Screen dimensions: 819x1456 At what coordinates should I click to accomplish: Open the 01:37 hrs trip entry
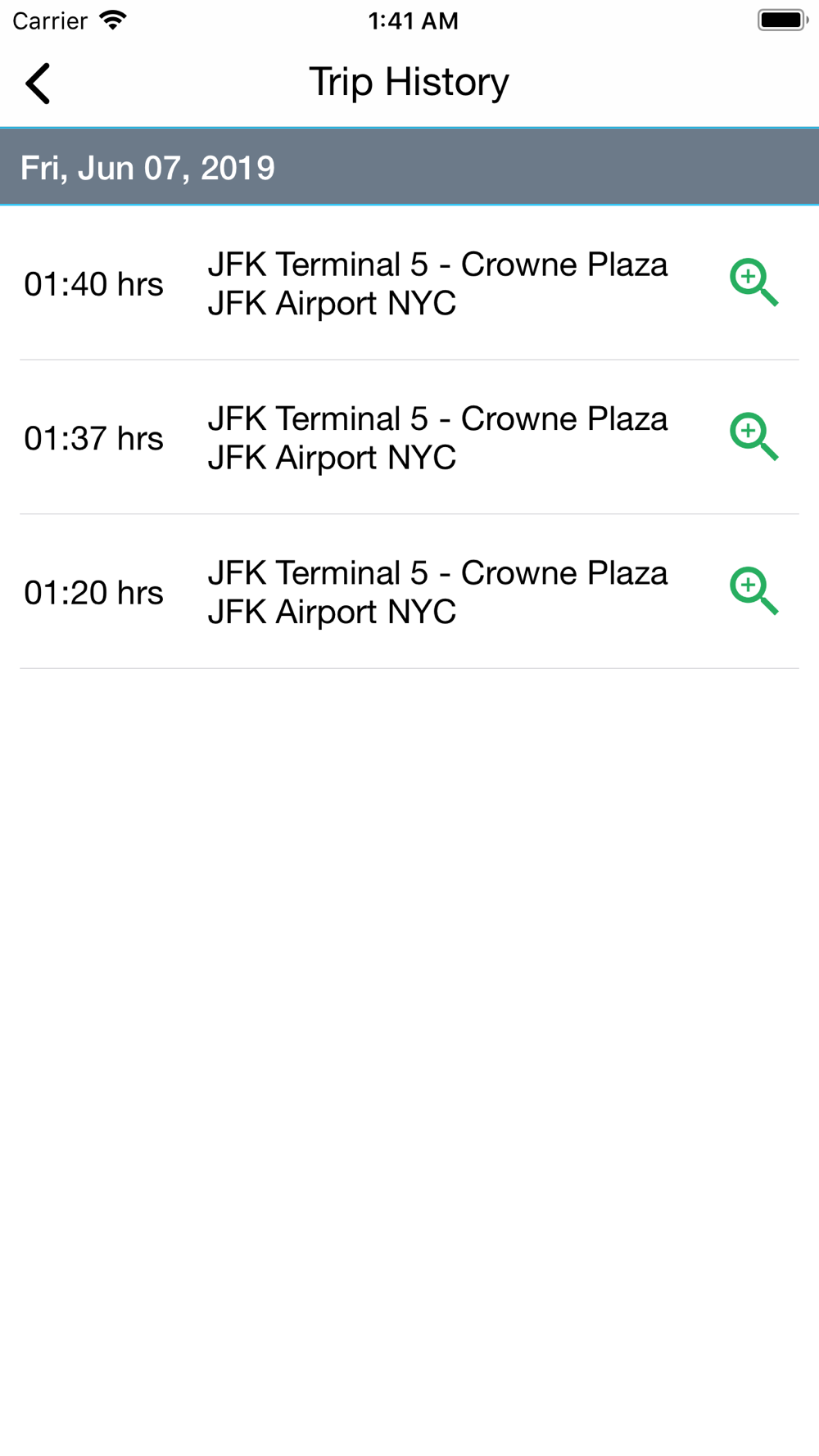point(409,437)
